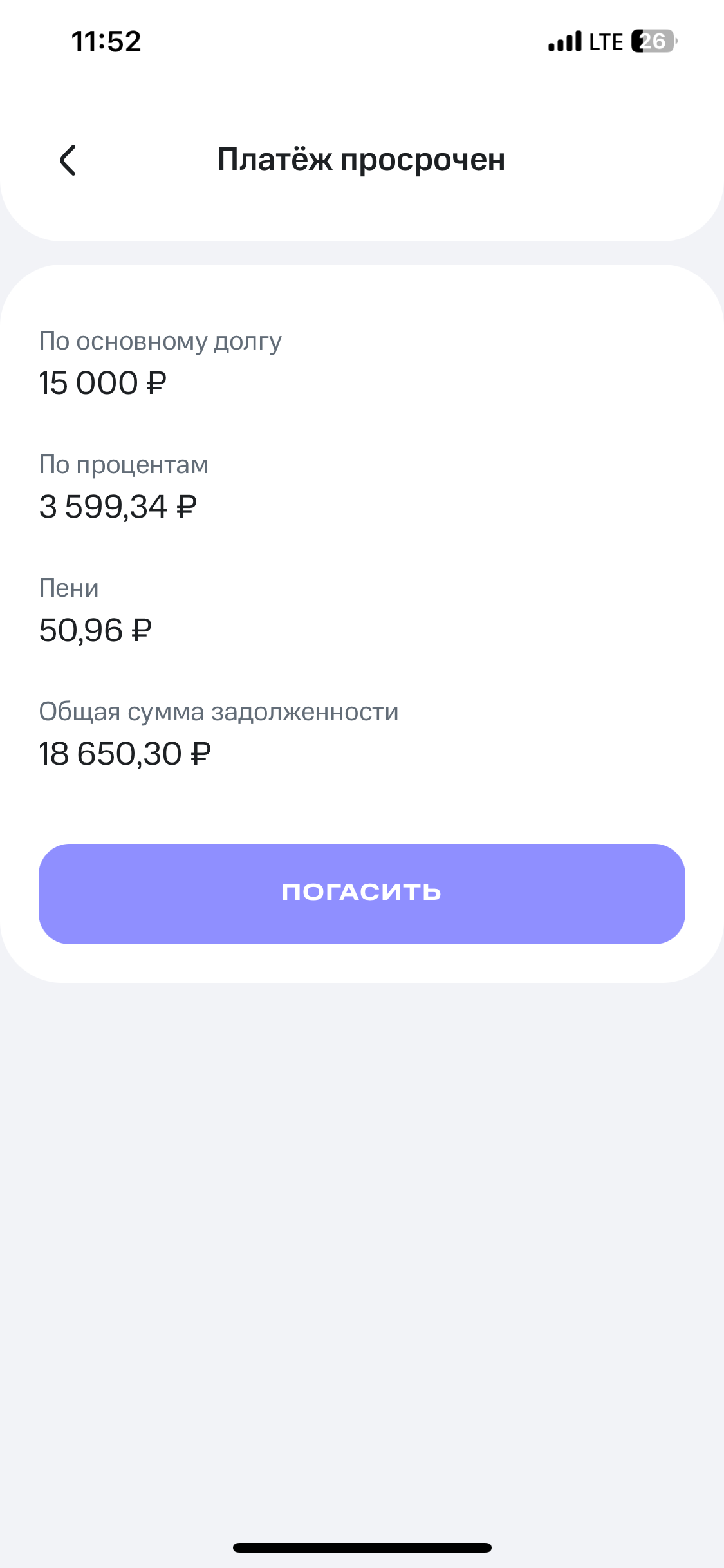Click the home indicator bar

pos(362,1546)
